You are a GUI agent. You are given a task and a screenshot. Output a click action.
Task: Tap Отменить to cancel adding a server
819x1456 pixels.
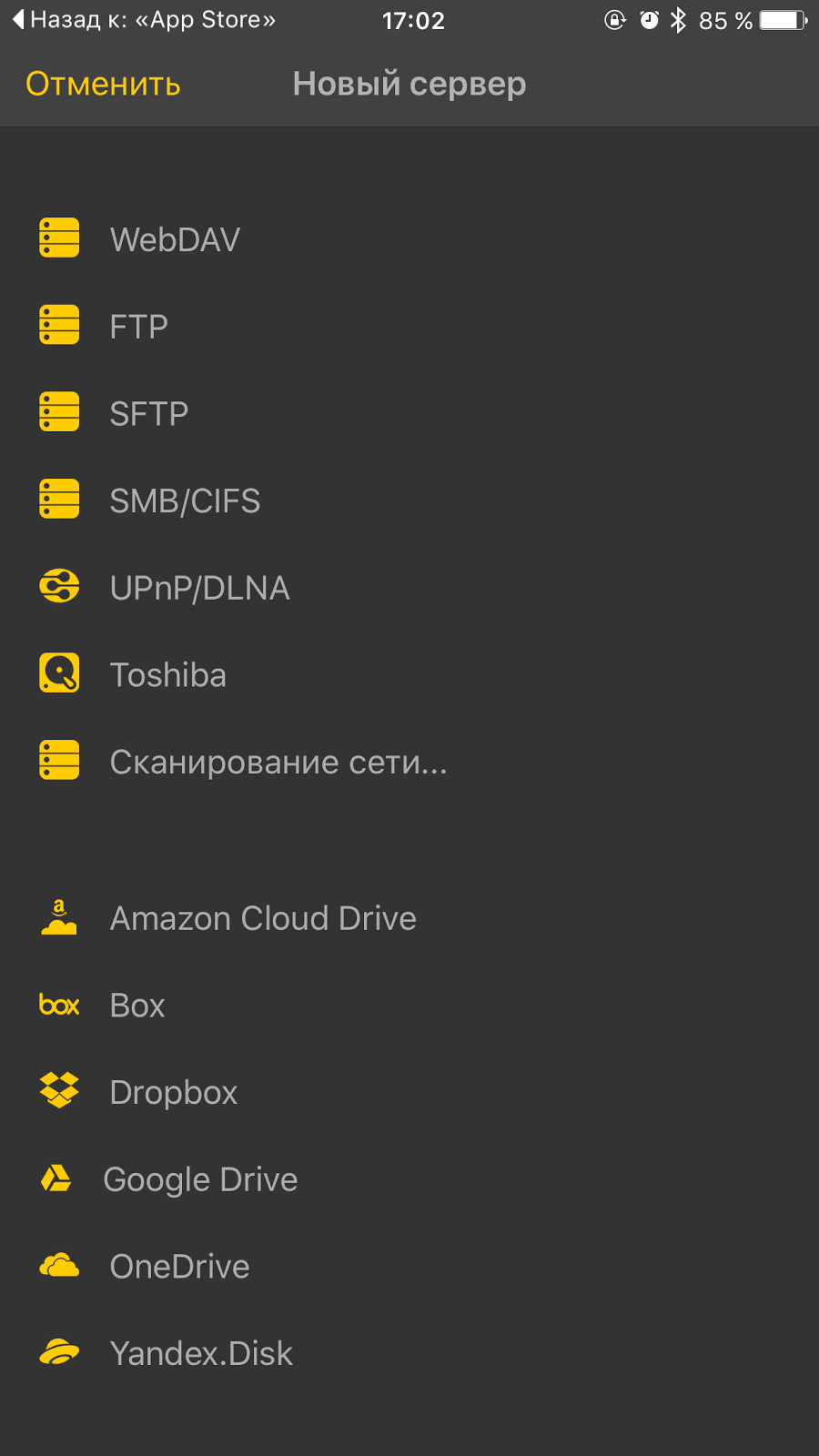103,84
